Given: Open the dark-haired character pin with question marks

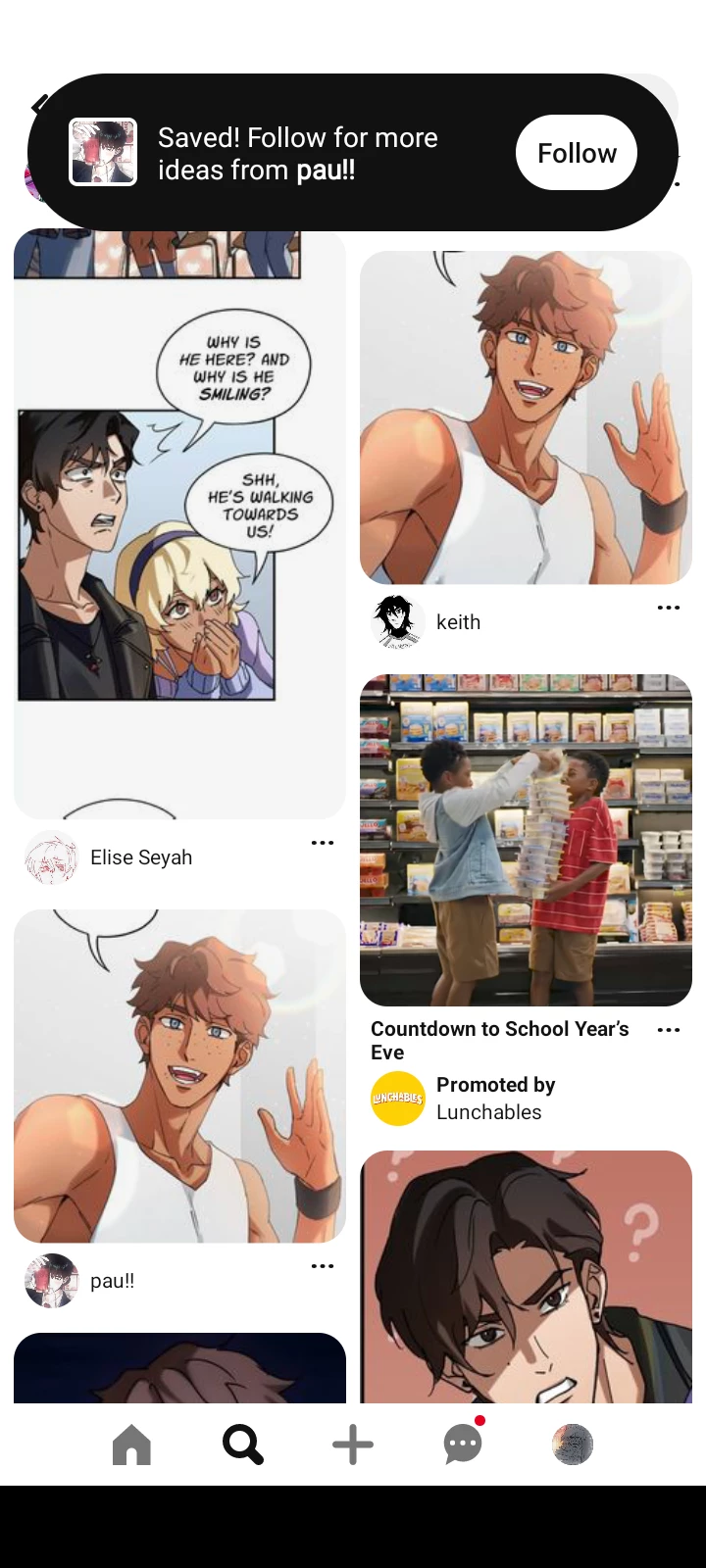Looking at the screenshot, I should point(526,1276).
